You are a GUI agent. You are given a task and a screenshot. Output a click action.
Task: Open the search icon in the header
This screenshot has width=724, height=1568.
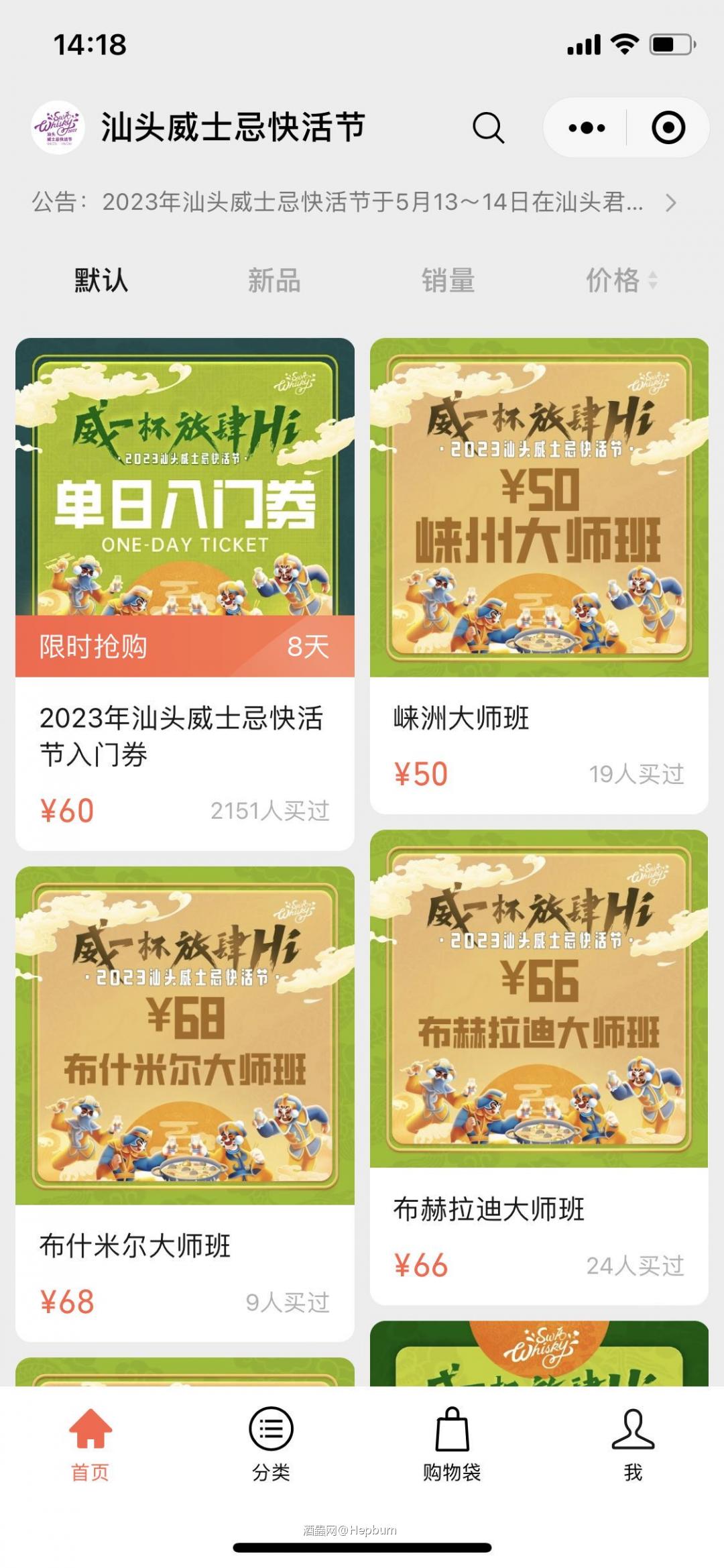[488, 127]
